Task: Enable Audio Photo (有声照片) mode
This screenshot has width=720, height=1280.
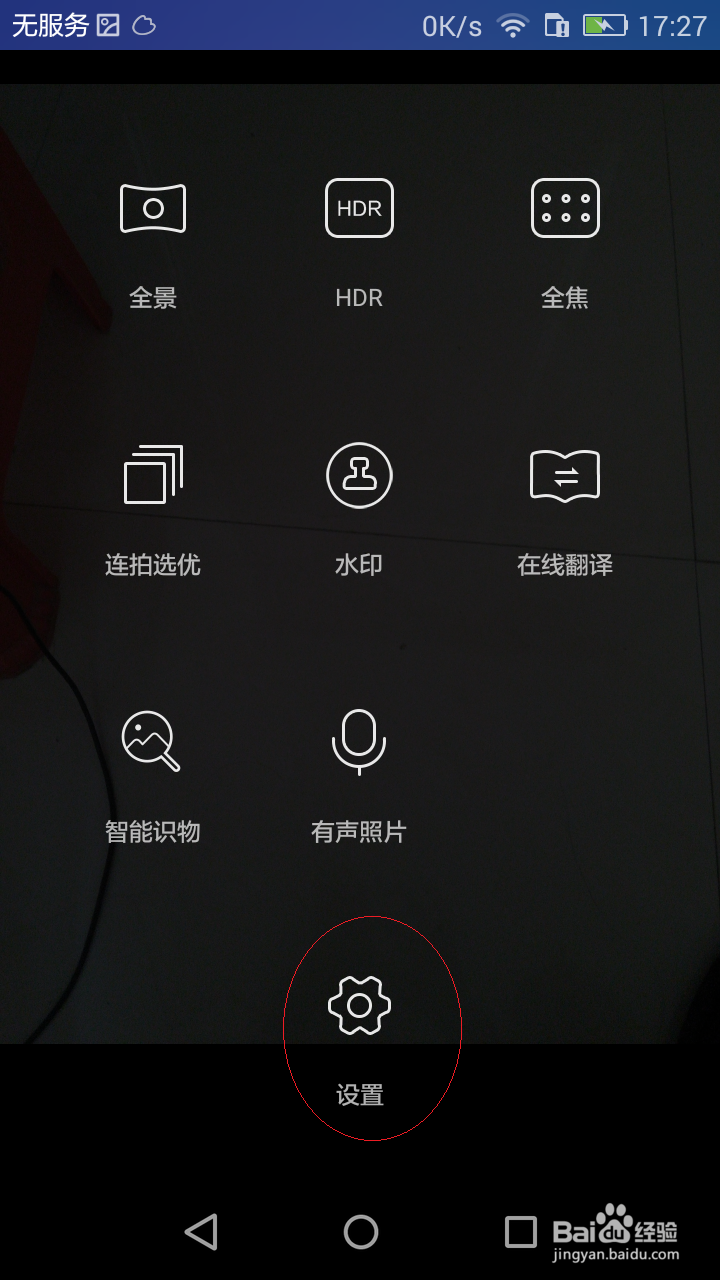Action: tap(359, 742)
